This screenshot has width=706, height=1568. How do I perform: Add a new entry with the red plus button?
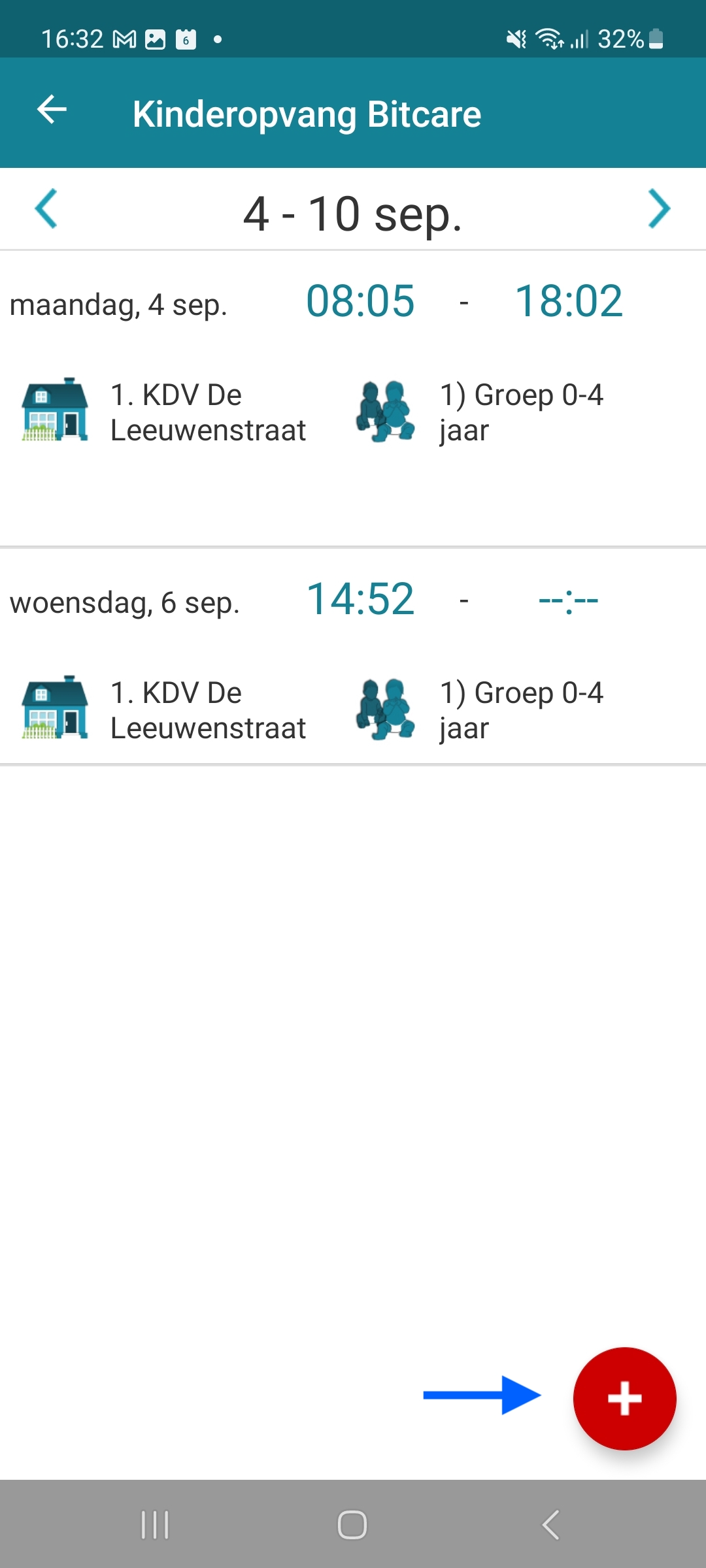[624, 1399]
